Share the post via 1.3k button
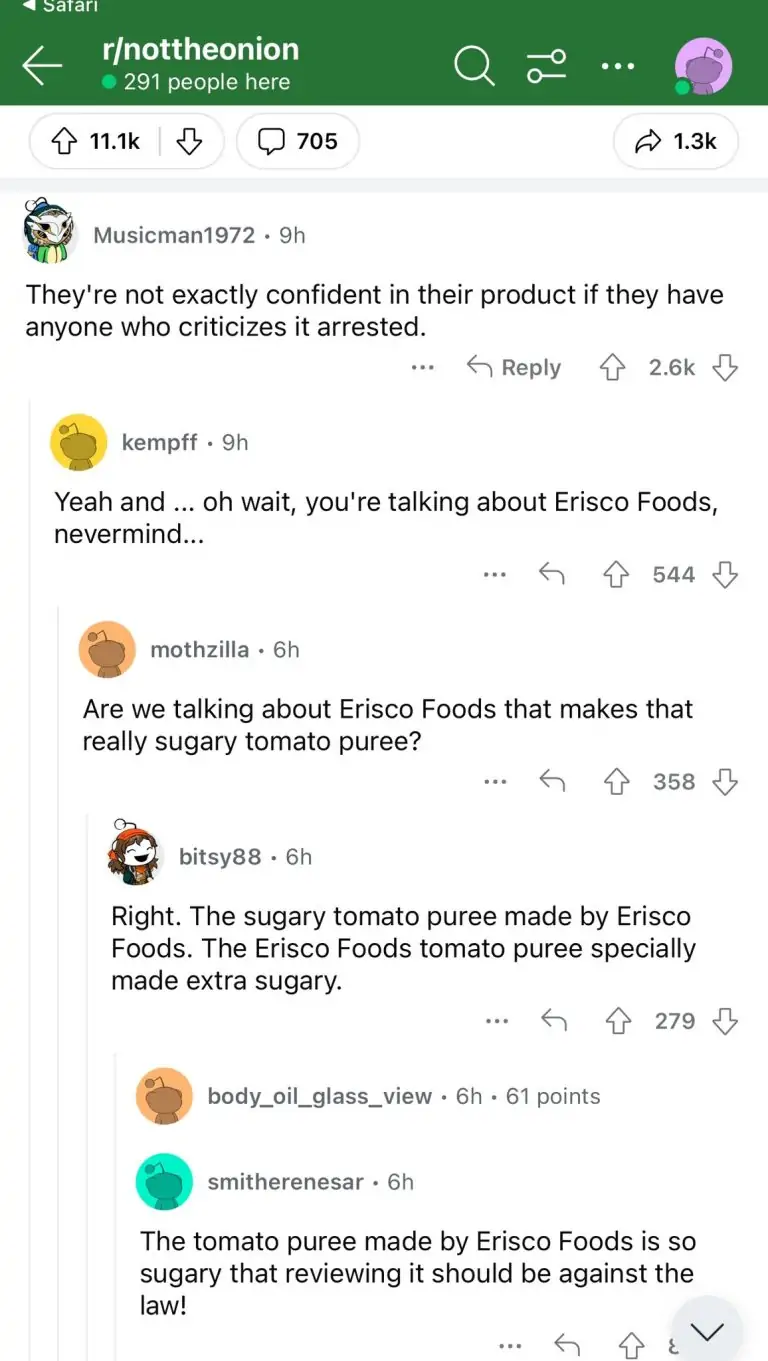The width and height of the screenshot is (768, 1361). pos(676,142)
